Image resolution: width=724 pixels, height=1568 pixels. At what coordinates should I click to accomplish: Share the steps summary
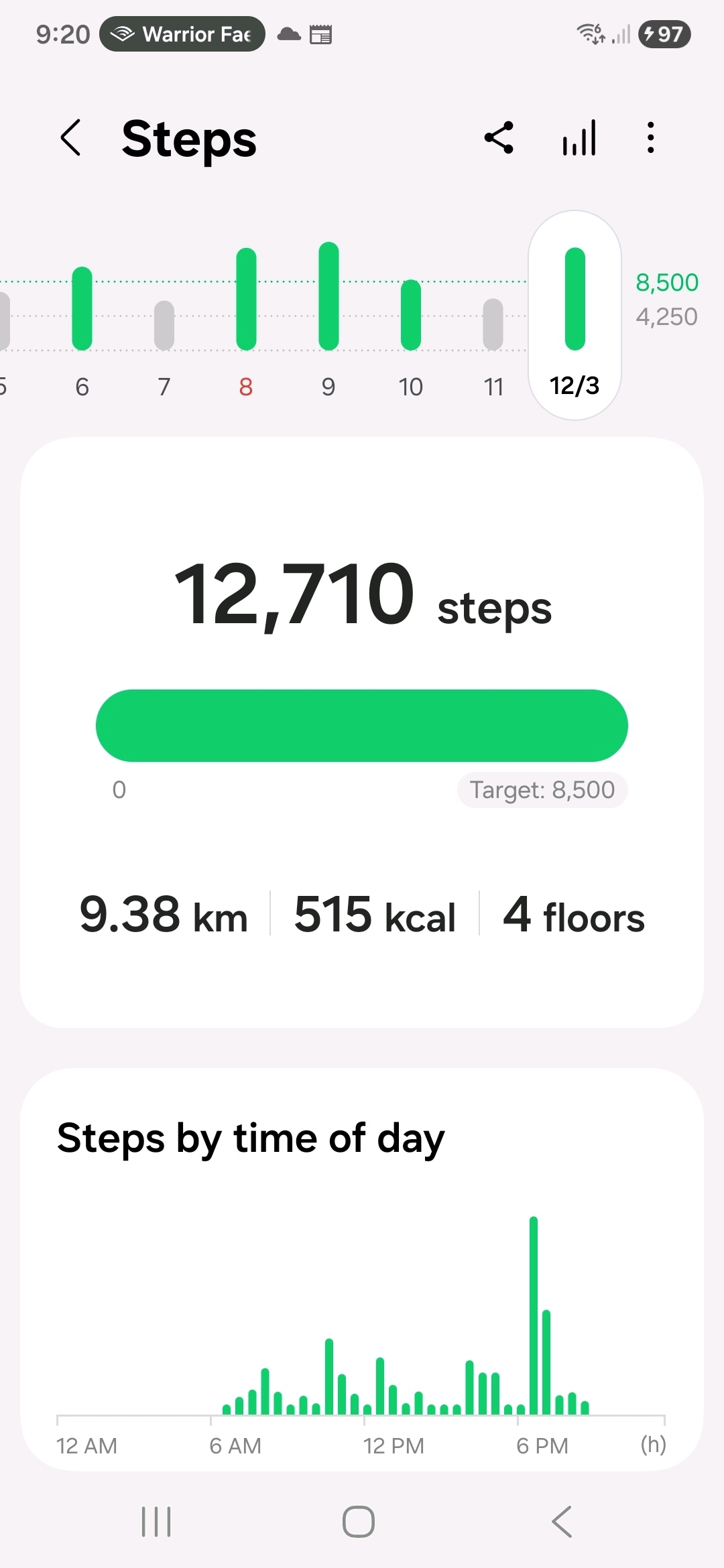coord(499,138)
